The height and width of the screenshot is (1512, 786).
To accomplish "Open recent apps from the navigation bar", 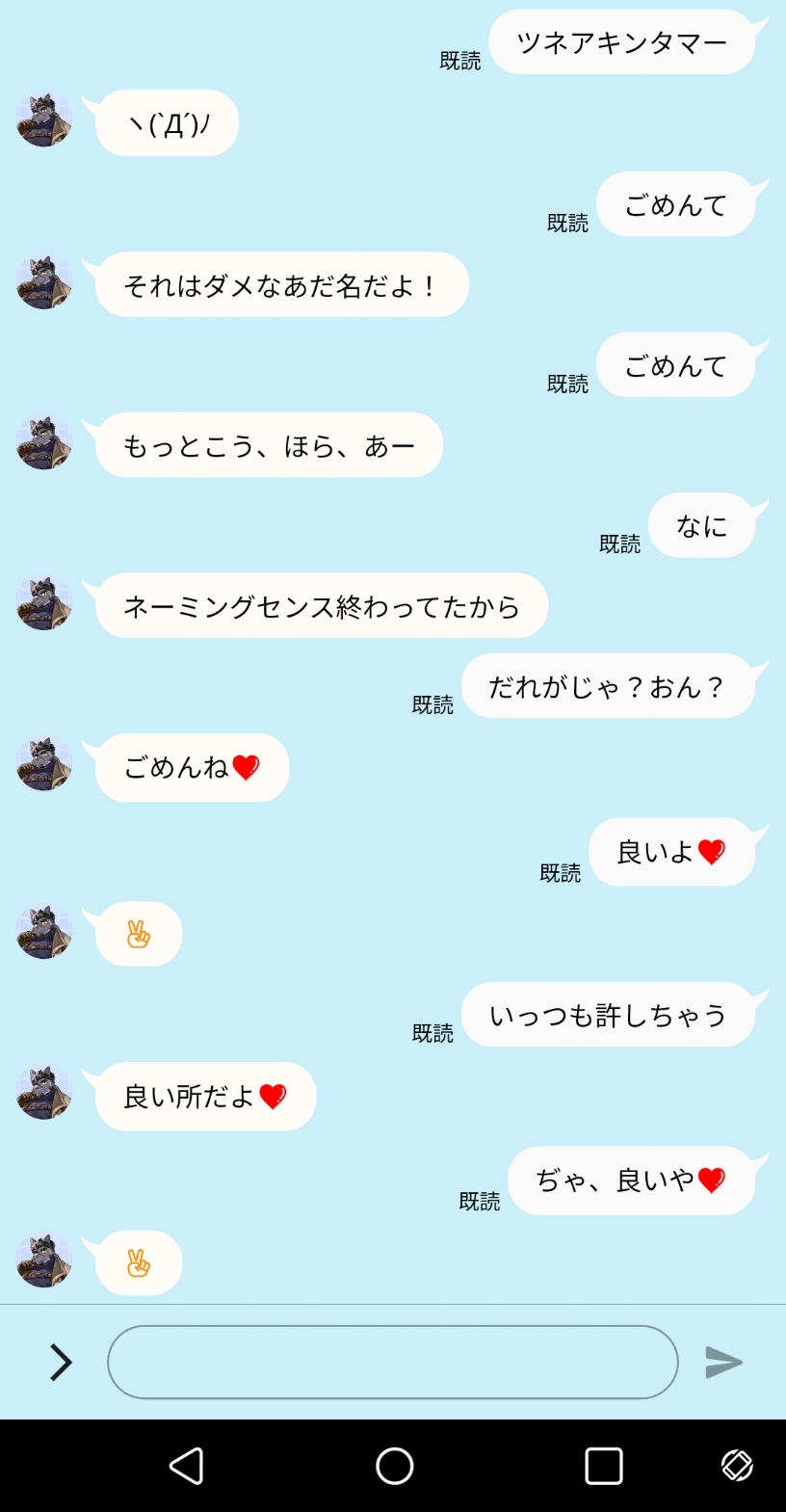I will 604,1466.
